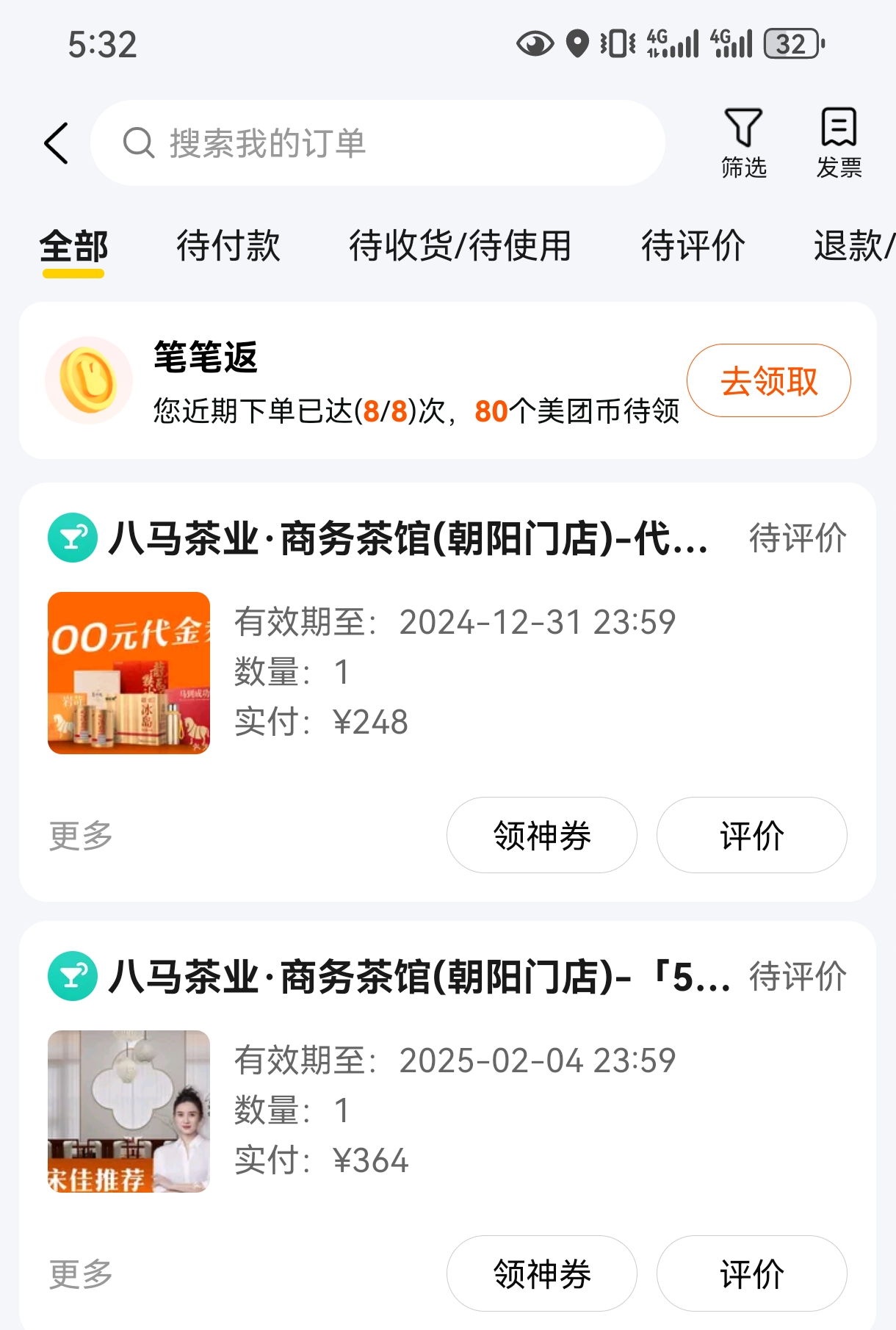Screen dimensions: 896x1330
Task: Tap 领神券 on the ¥364 order
Action: click(541, 1274)
